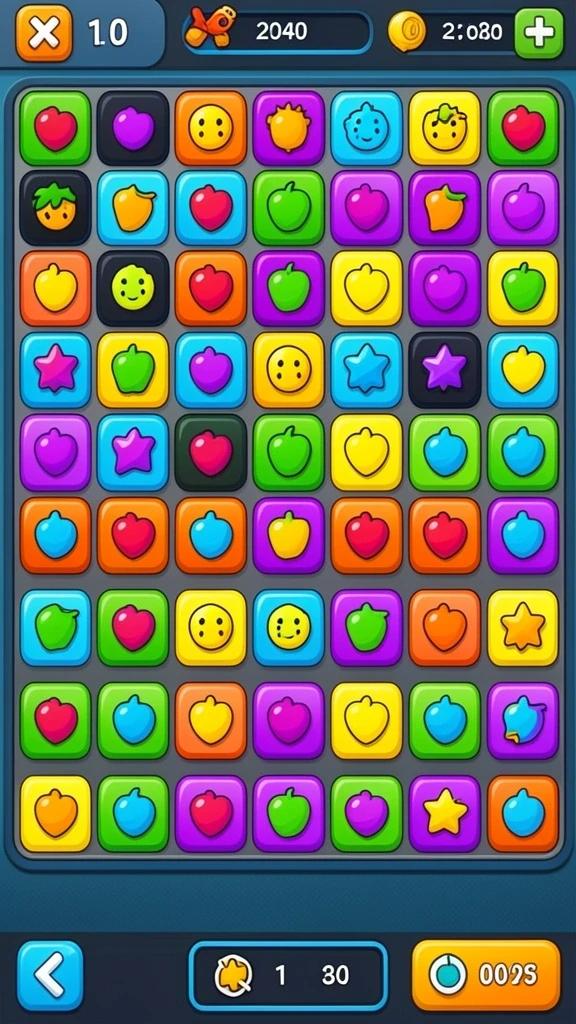
Task: Tap the blue smiley face tile
Action: 366,127
